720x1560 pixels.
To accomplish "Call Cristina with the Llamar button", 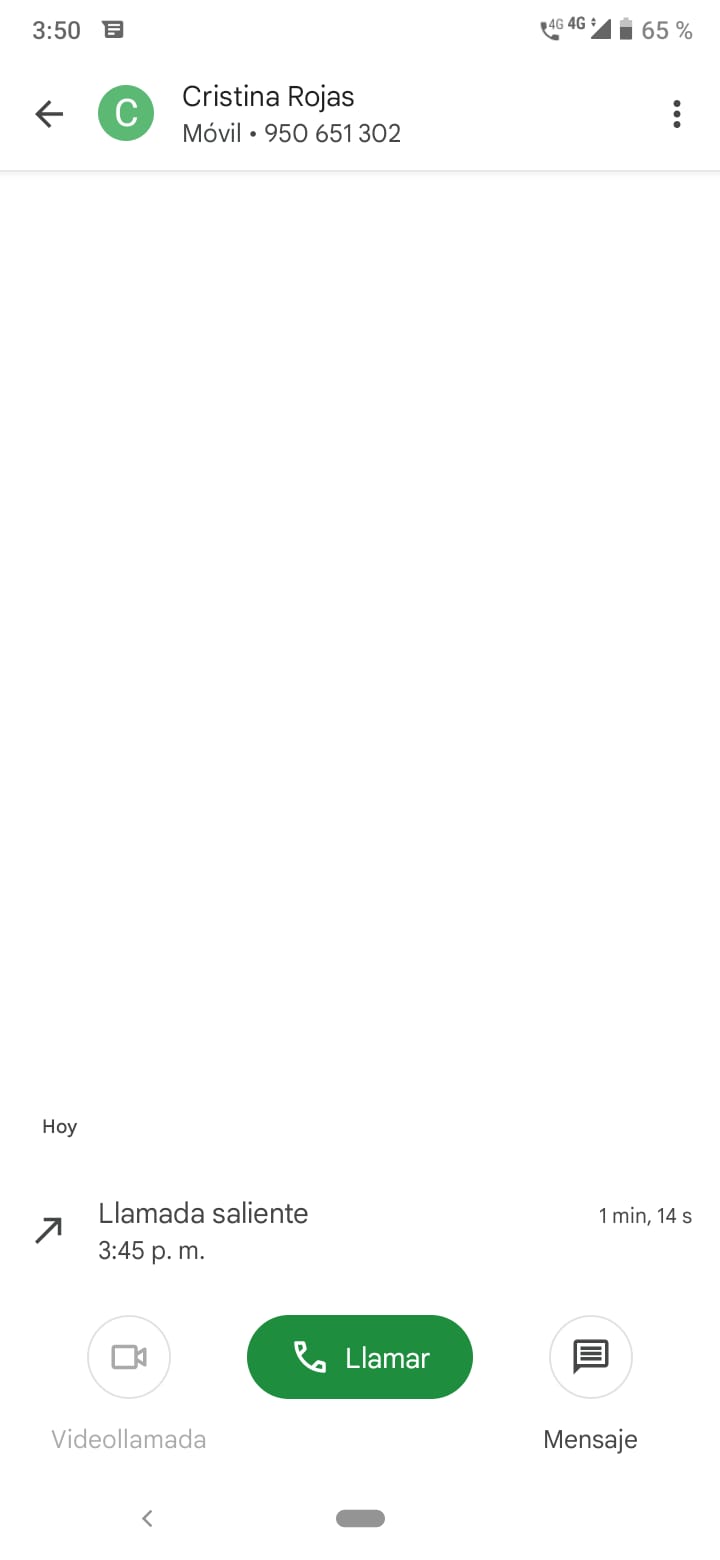I will click(x=360, y=1357).
